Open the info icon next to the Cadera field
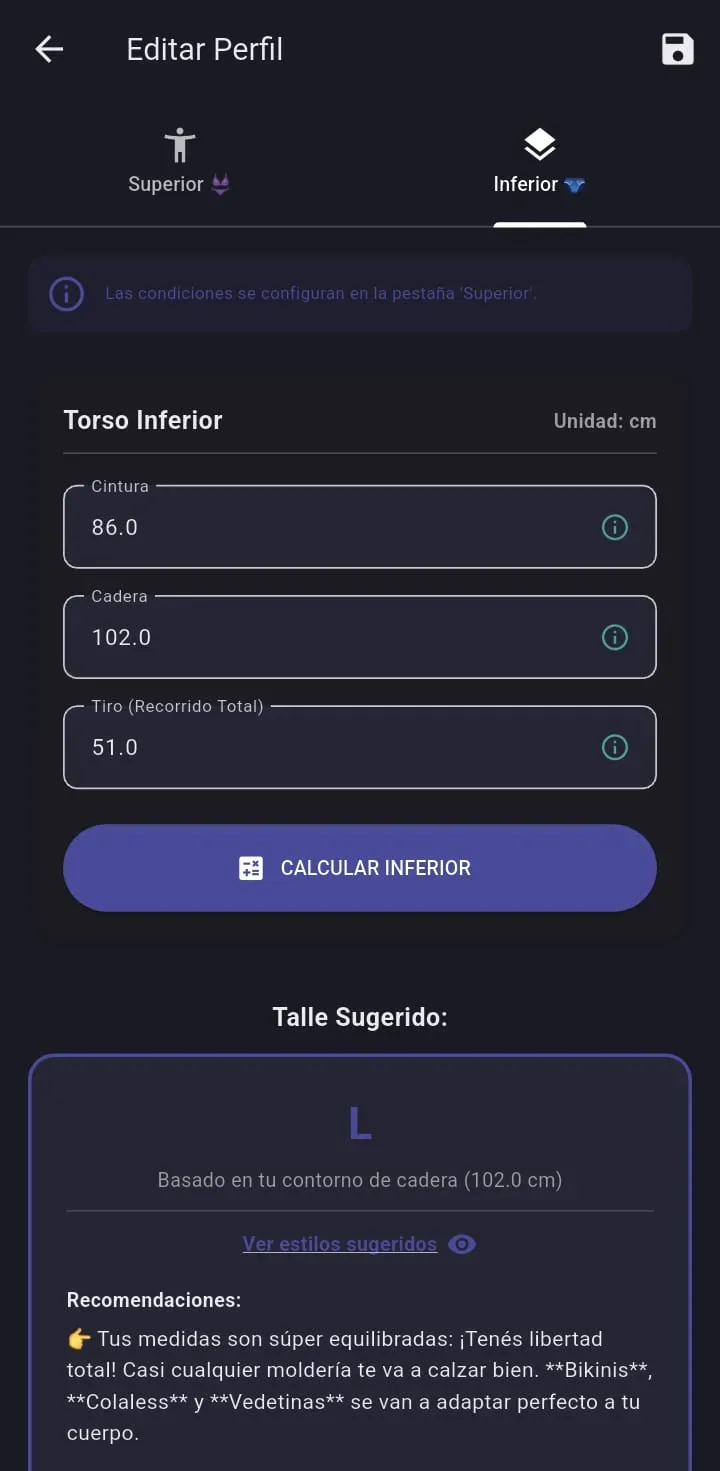Image resolution: width=720 pixels, height=1471 pixels. pos(615,637)
